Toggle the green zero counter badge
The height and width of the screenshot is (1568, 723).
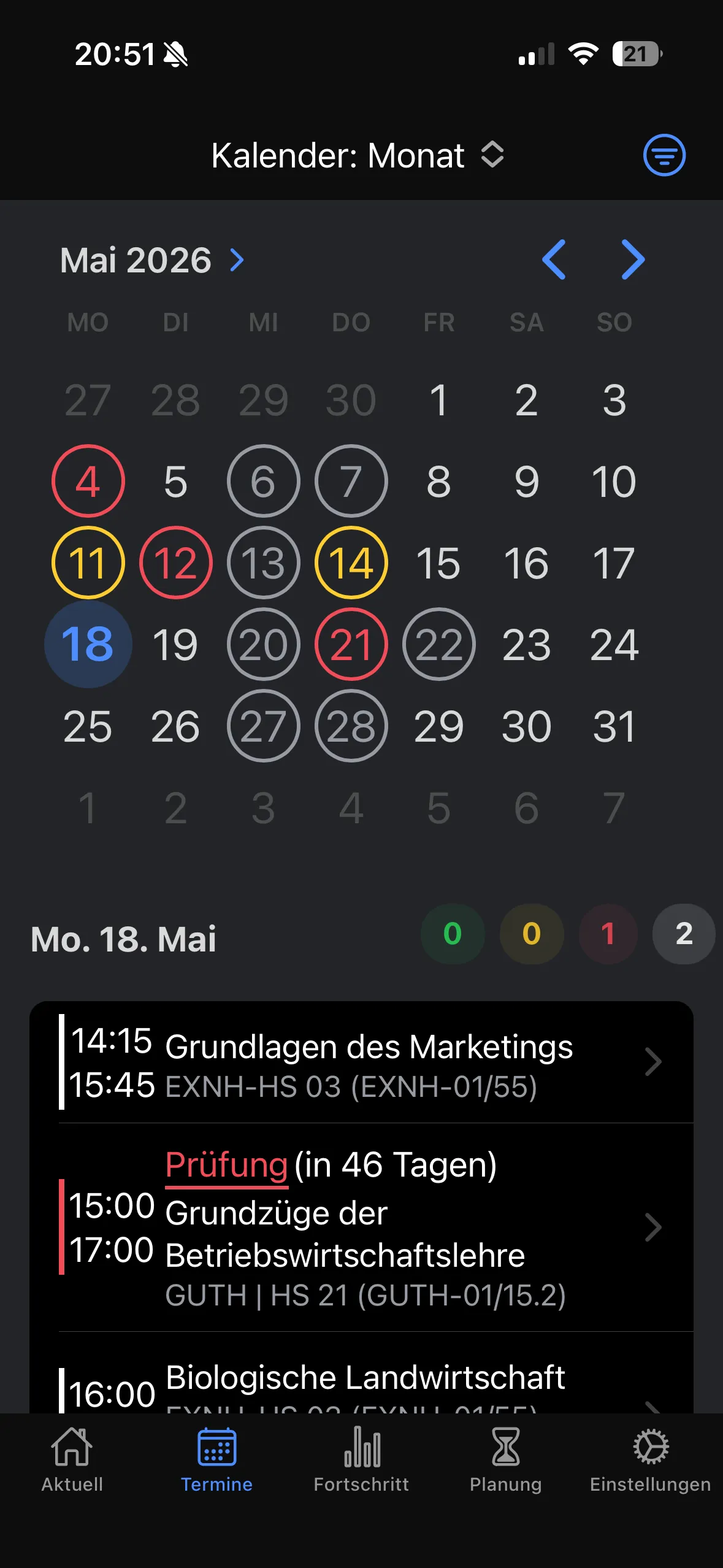coord(452,934)
